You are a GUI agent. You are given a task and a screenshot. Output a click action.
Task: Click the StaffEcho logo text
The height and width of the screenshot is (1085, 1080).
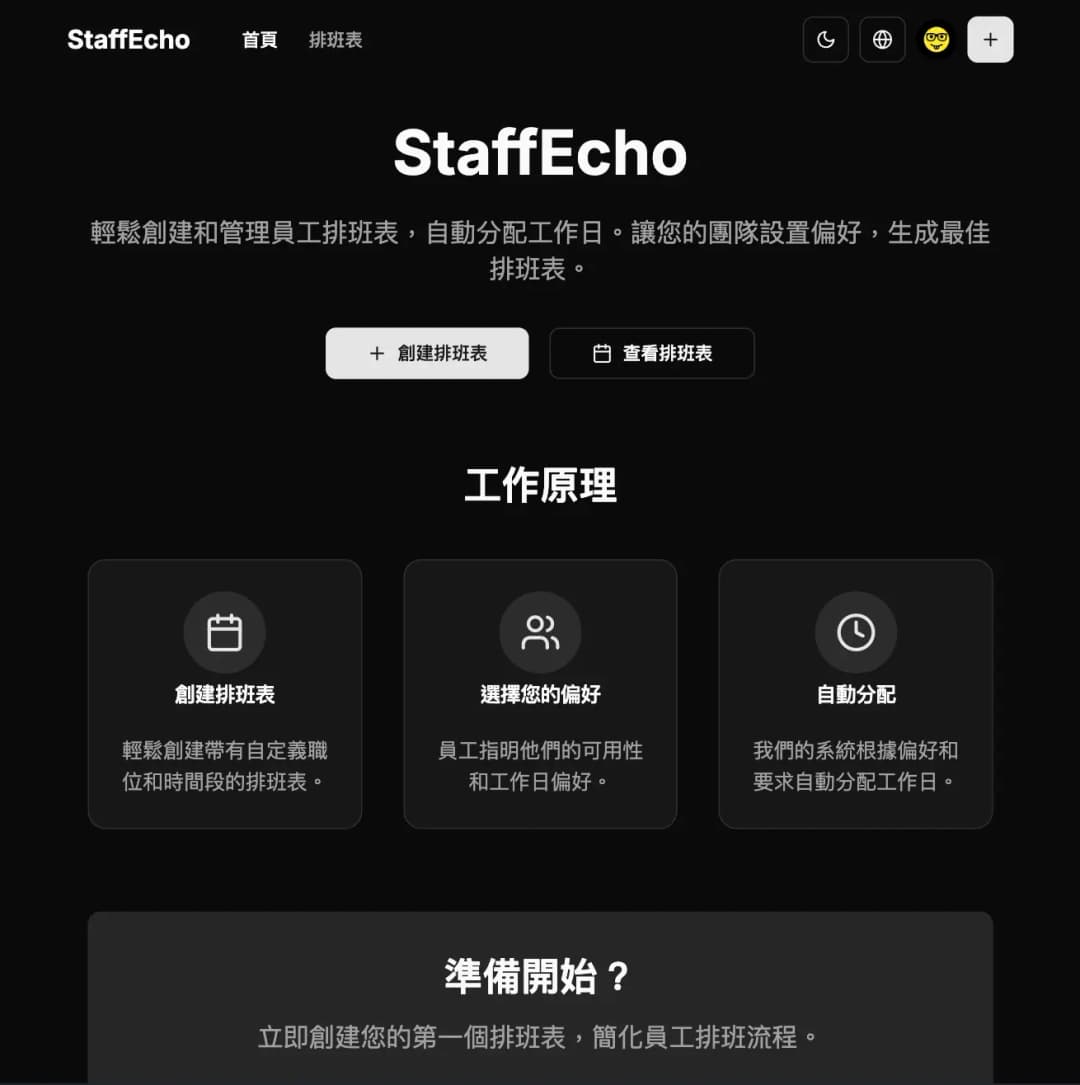[x=128, y=39]
